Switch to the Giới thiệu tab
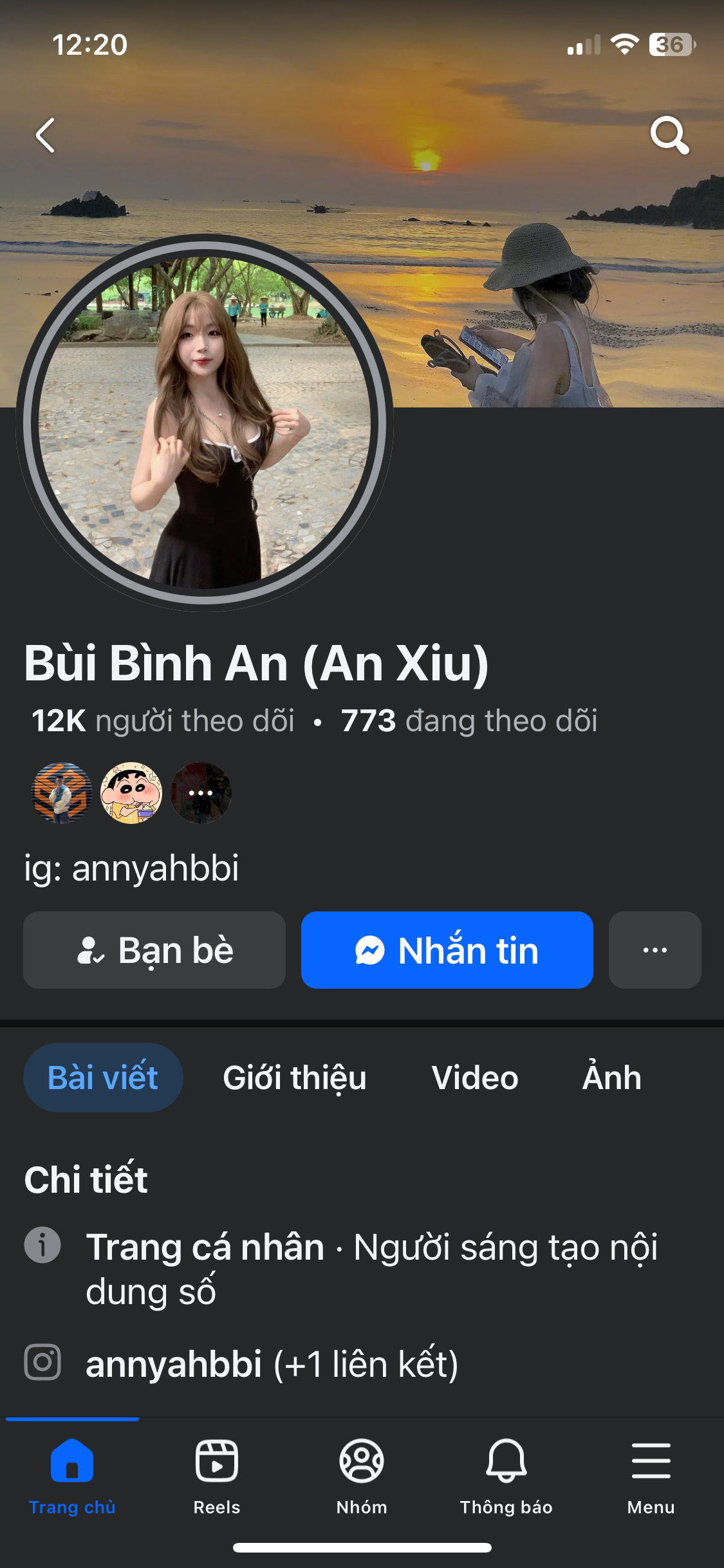Viewport: 724px width, 1568px height. [295, 1078]
